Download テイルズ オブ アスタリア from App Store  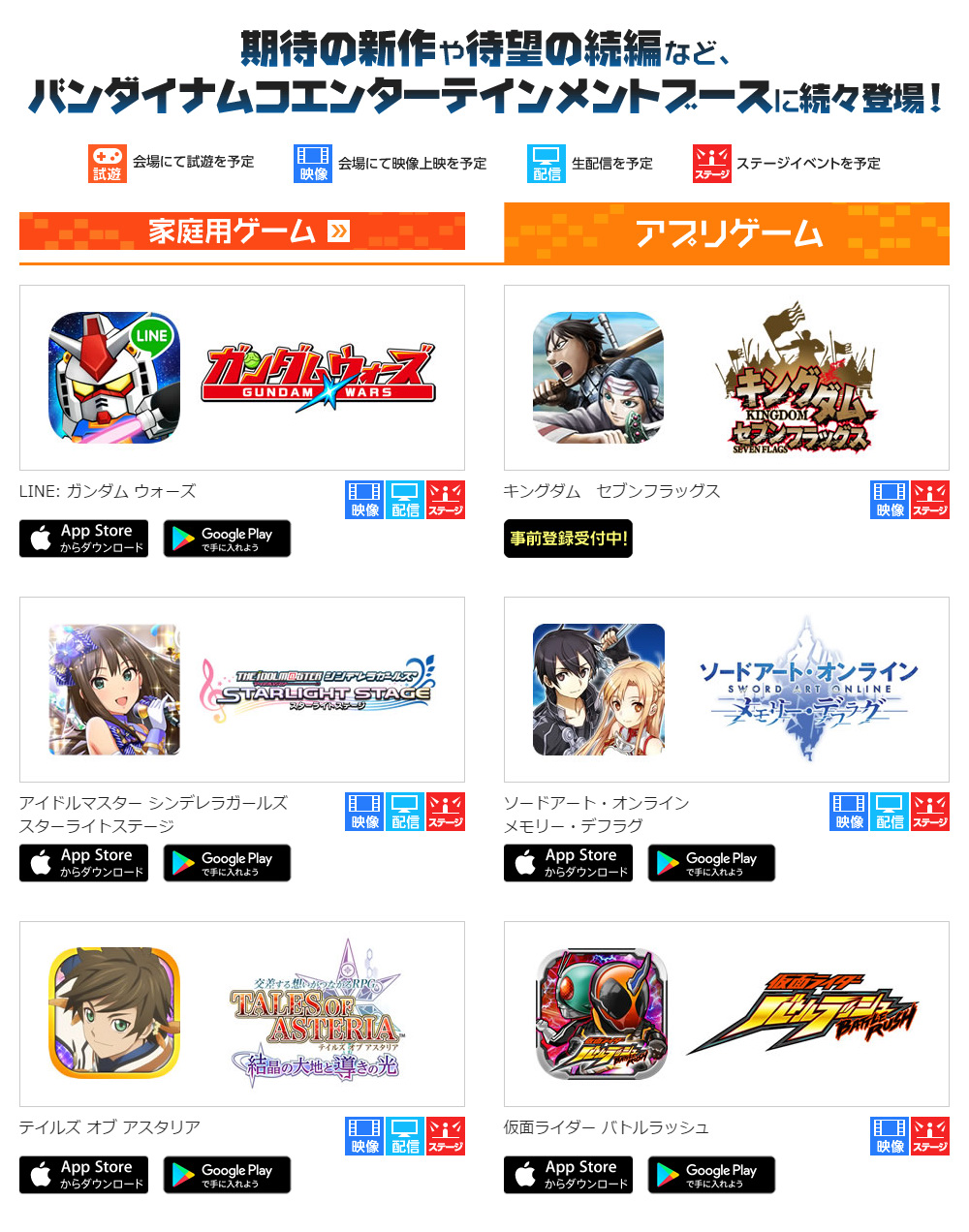[84, 1175]
